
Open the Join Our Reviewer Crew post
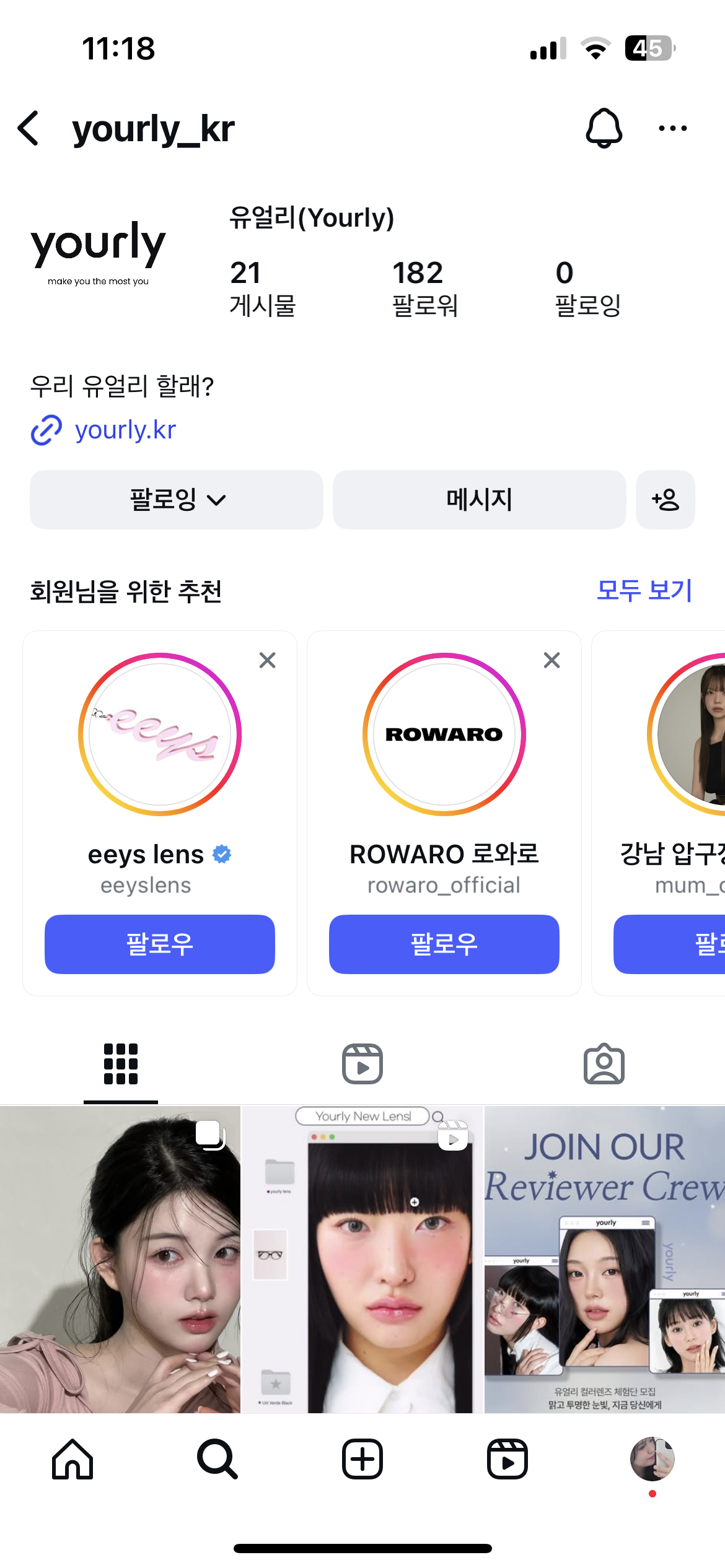605,1260
